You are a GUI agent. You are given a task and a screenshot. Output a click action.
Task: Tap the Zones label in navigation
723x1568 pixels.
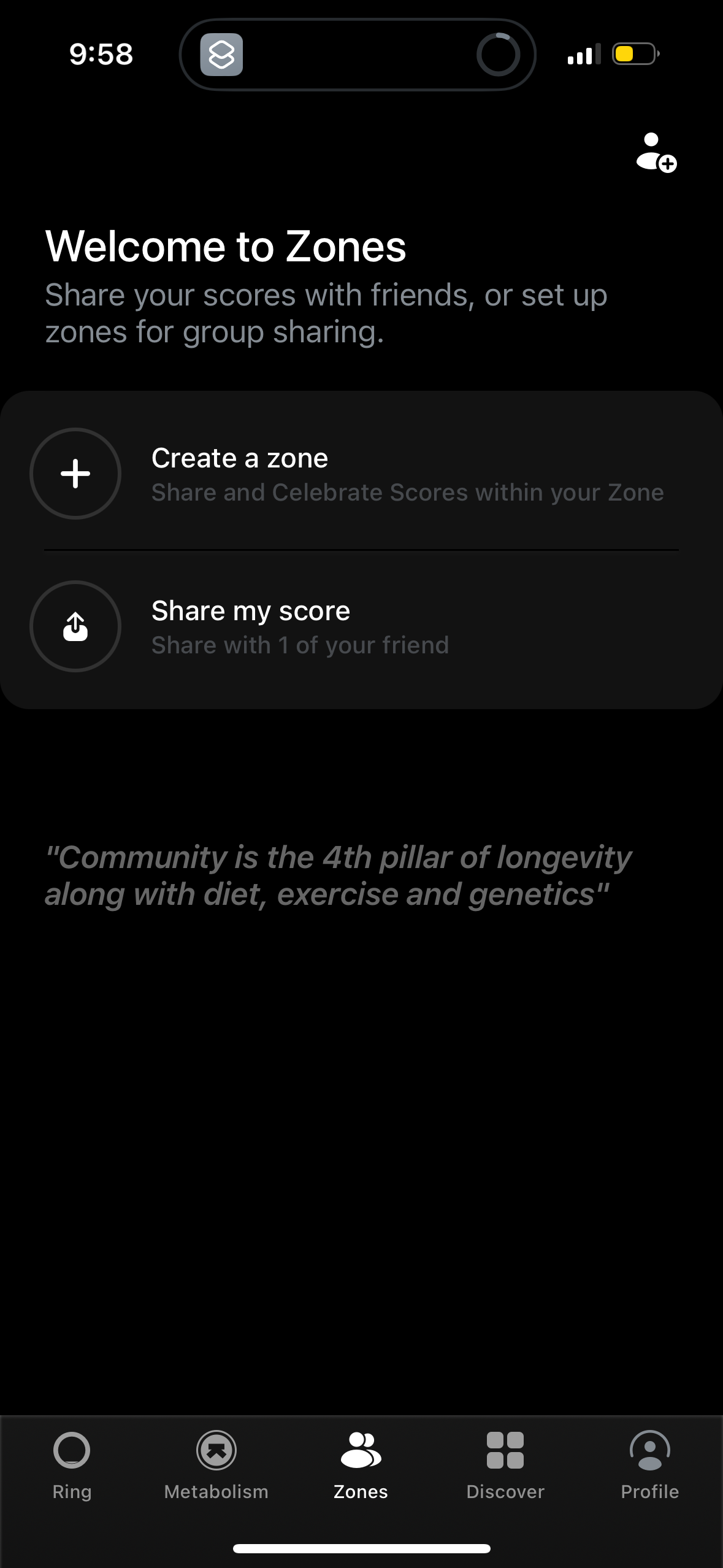click(361, 1492)
